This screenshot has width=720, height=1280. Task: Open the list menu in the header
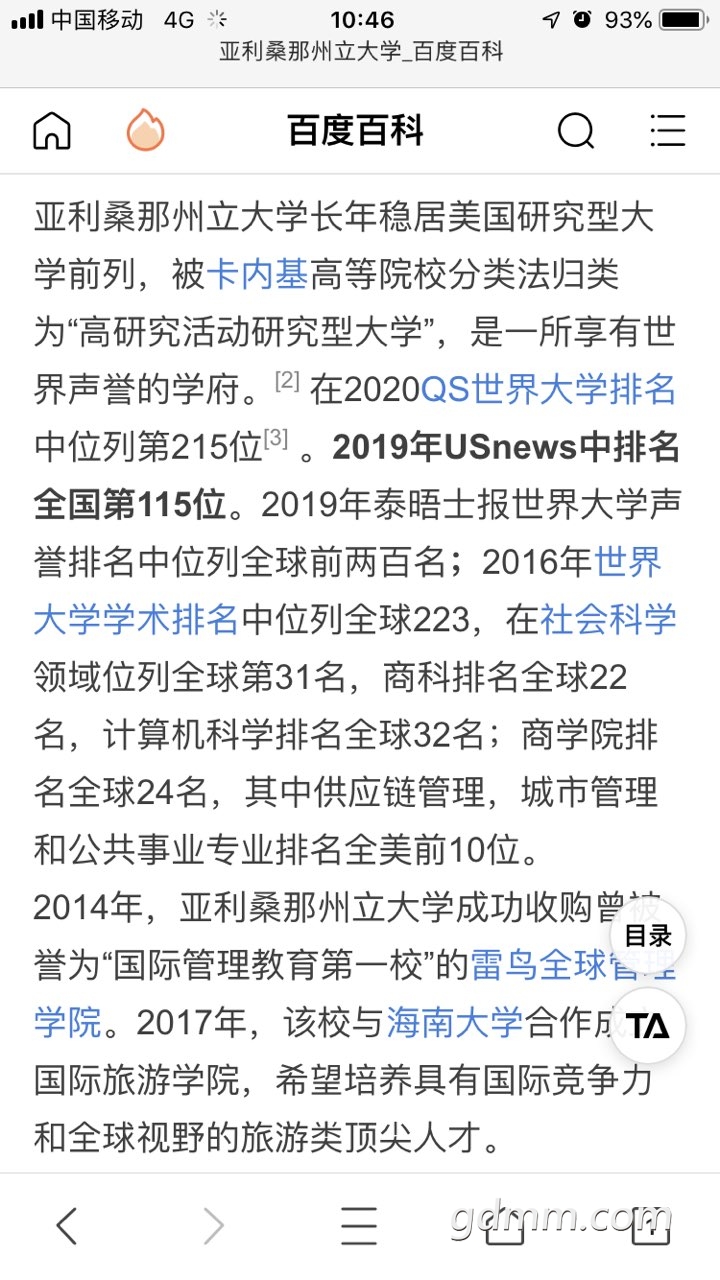(667, 131)
